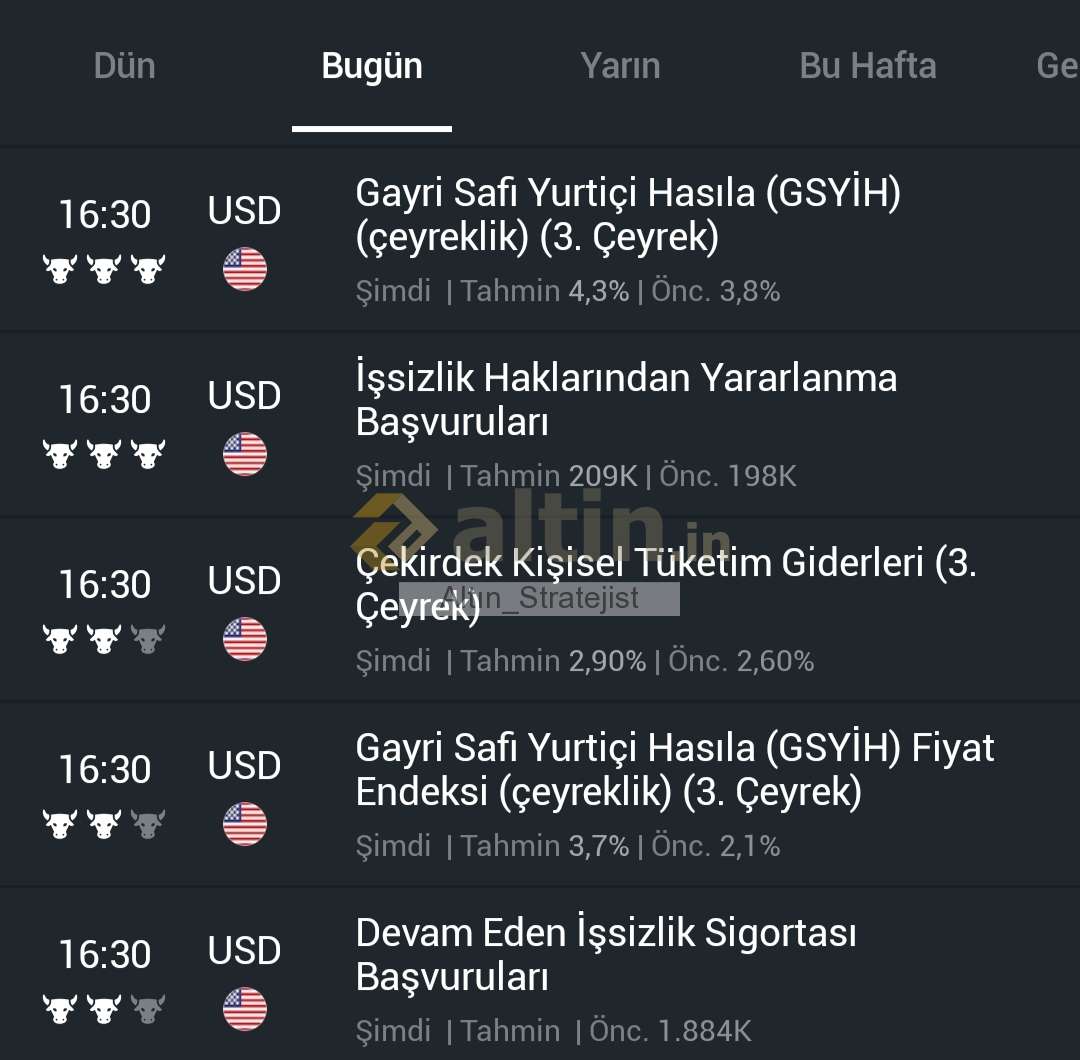Viewport: 1080px width, 1060px height.
Task: Open the Bu Hafta tab
Action: coord(868,66)
